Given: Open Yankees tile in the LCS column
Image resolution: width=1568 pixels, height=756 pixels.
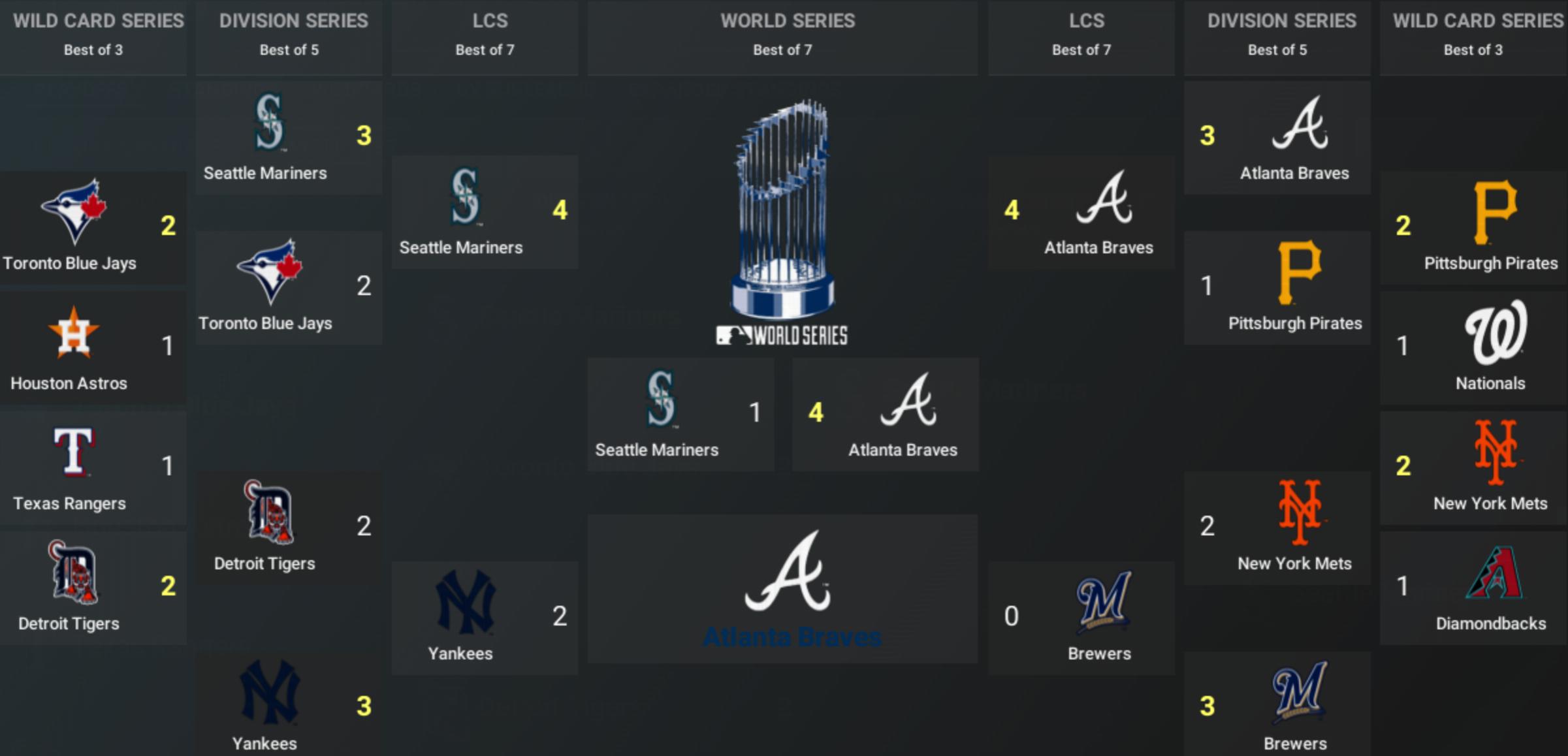Looking at the screenshot, I should (485, 618).
